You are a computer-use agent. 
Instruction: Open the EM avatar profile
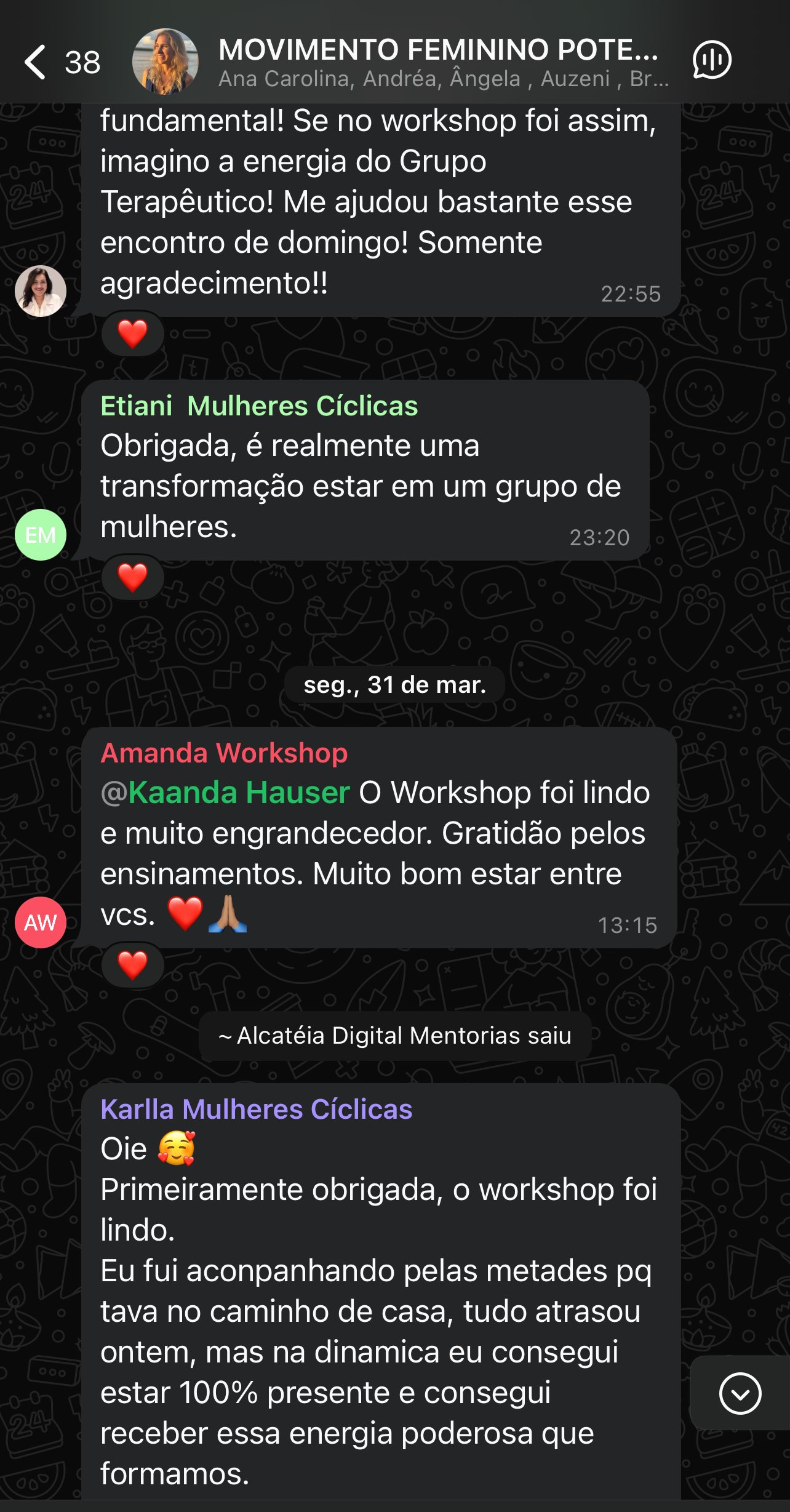[41, 535]
